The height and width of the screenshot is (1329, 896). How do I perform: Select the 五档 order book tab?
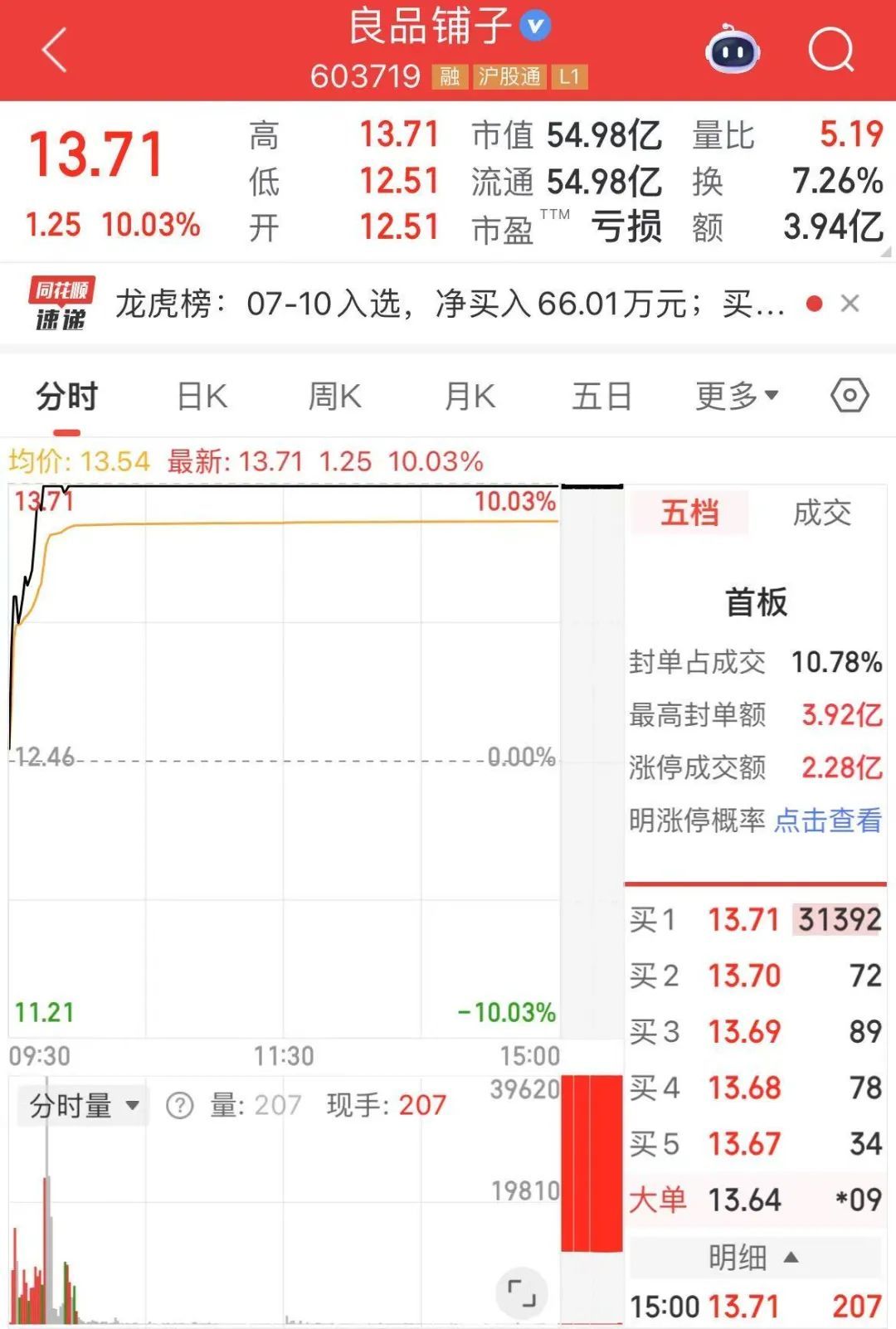[x=689, y=513]
